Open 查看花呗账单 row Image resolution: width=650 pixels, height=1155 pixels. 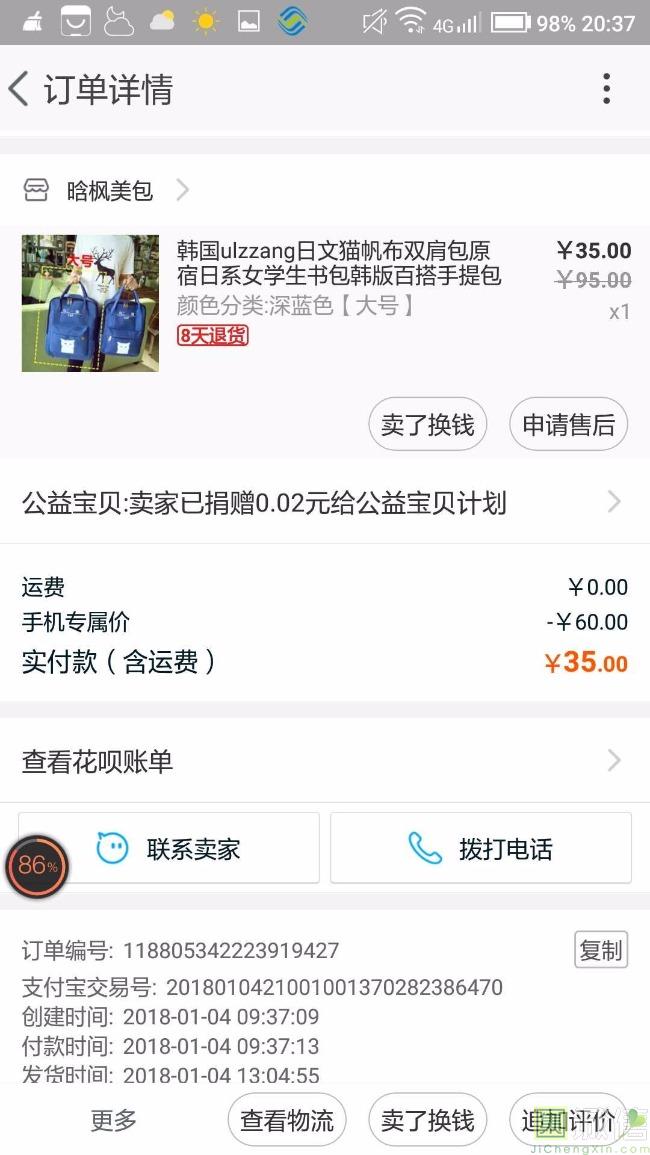pyautogui.click(x=322, y=761)
